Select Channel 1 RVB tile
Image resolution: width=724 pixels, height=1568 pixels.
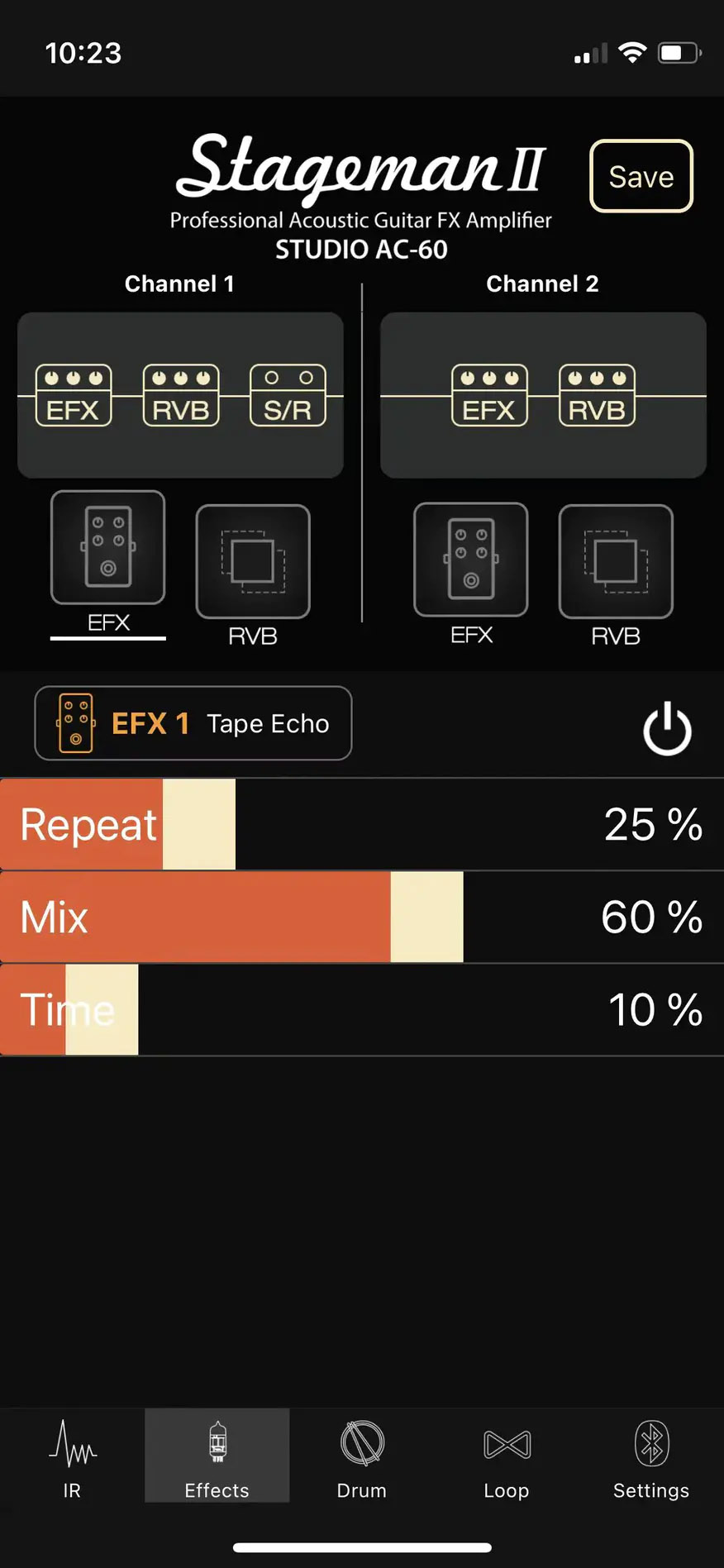click(x=253, y=561)
